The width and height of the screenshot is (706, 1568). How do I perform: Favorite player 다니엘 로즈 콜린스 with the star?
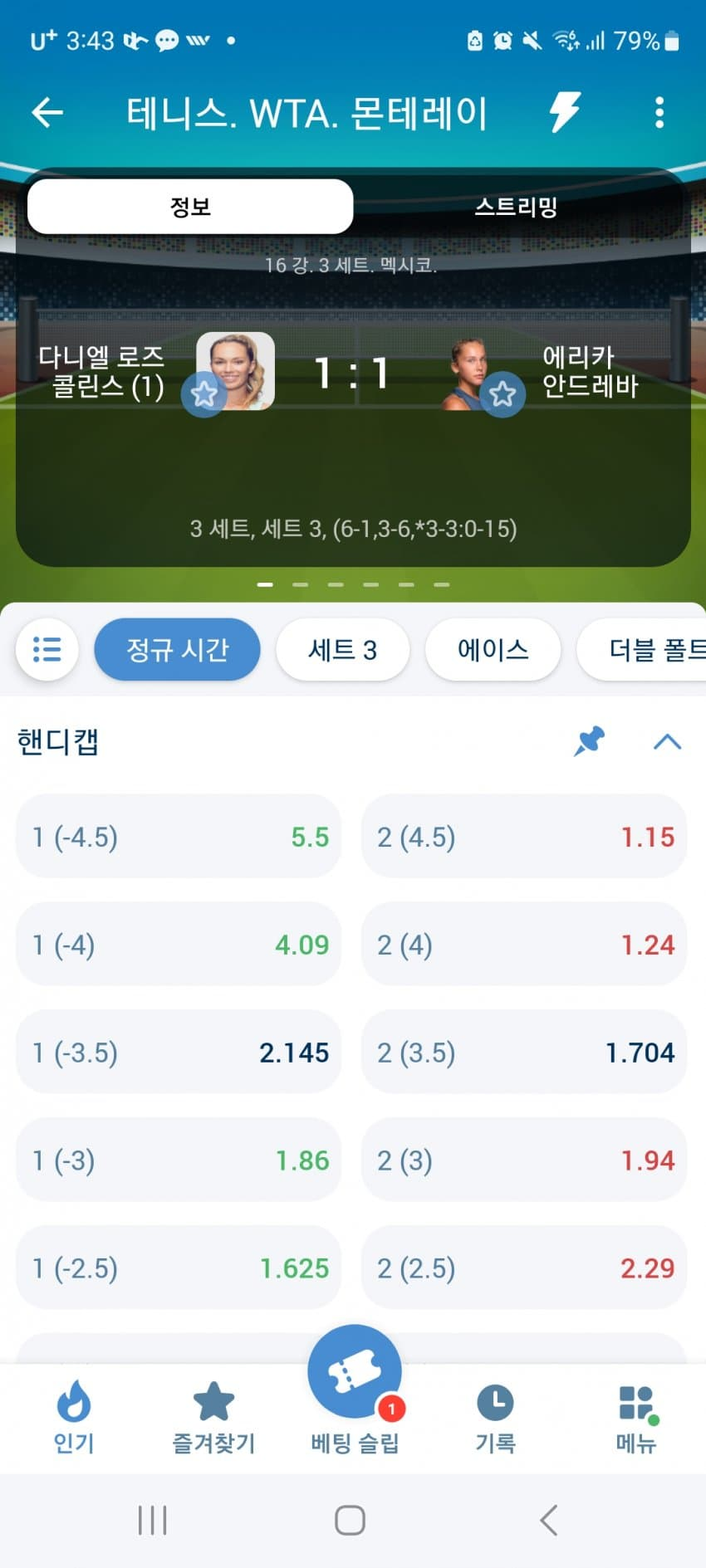(x=203, y=393)
